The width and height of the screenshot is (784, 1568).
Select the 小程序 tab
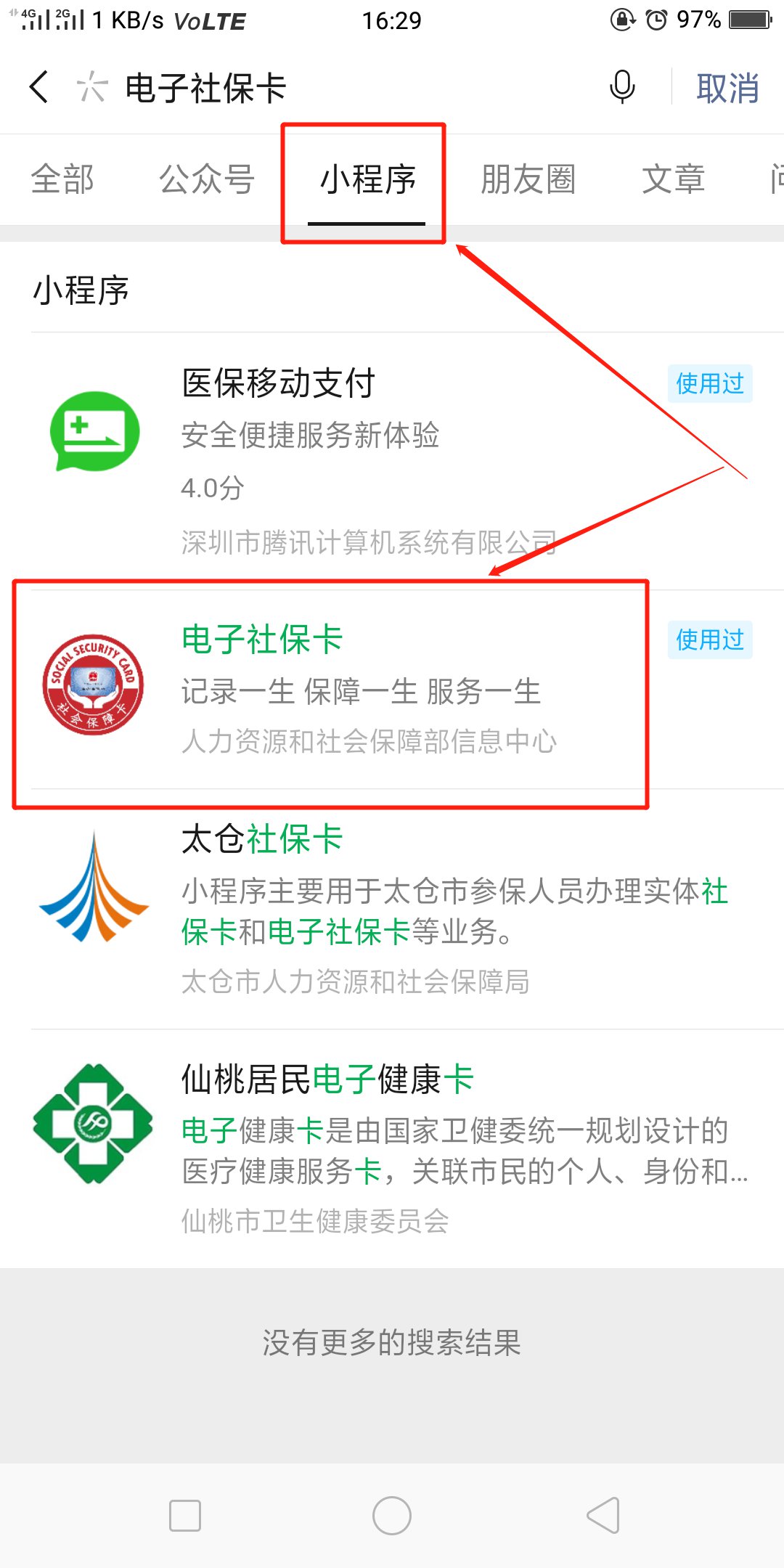[x=367, y=179]
